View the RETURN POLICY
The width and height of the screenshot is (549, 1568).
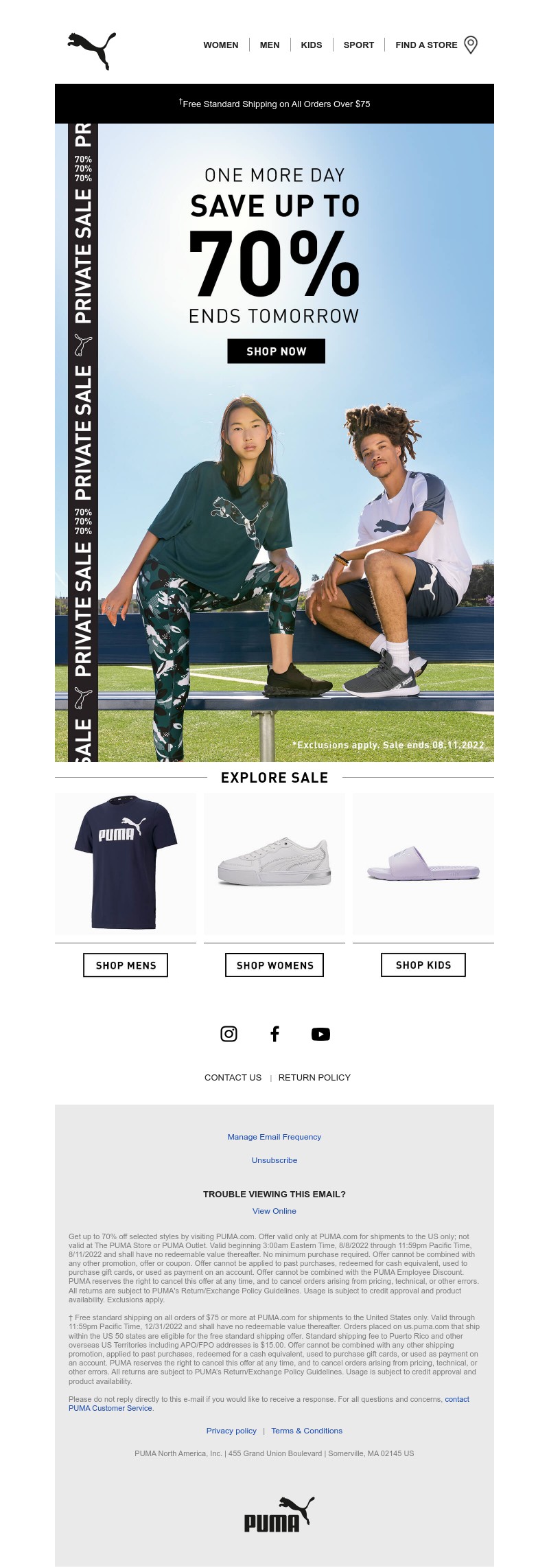(314, 1077)
